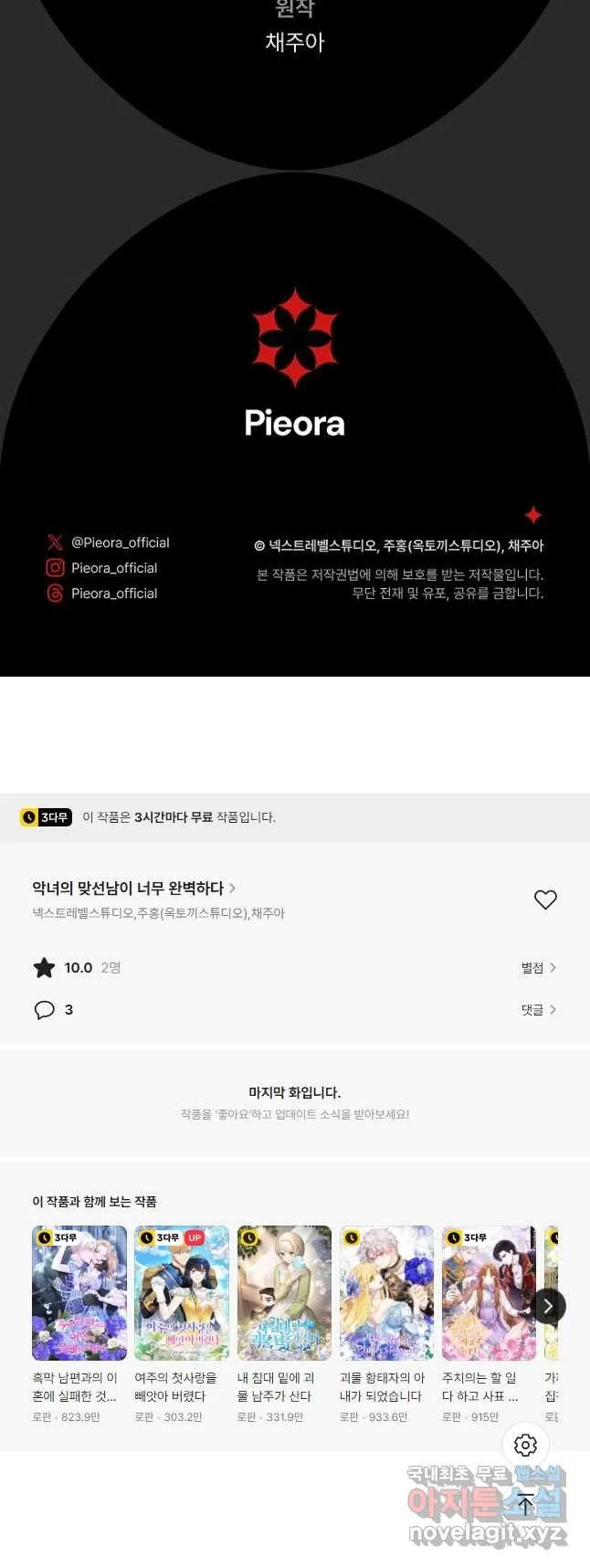Like this webtoon with the heart icon
Screen dimensions: 590x1568
click(x=545, y=900)
